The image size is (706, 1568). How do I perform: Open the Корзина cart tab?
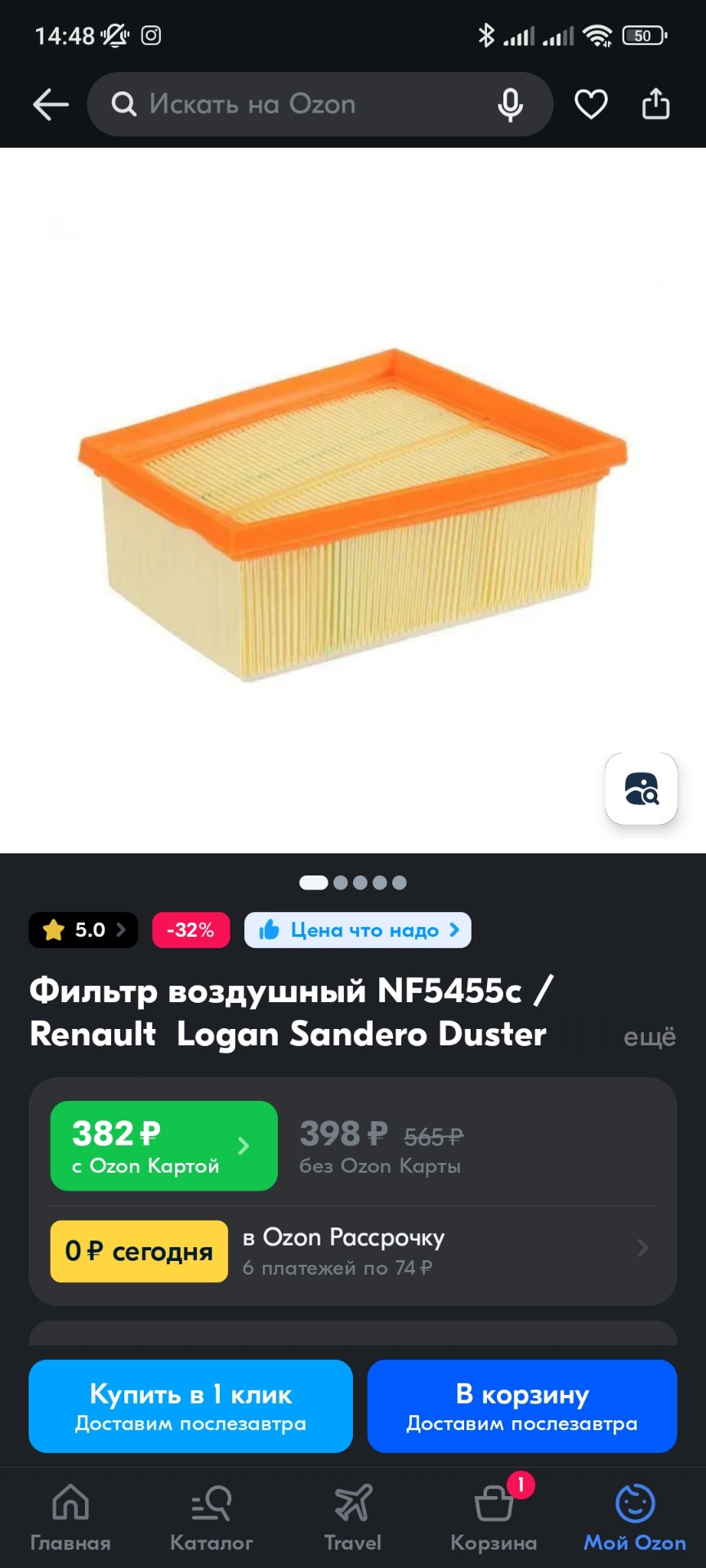(494, 1517)
